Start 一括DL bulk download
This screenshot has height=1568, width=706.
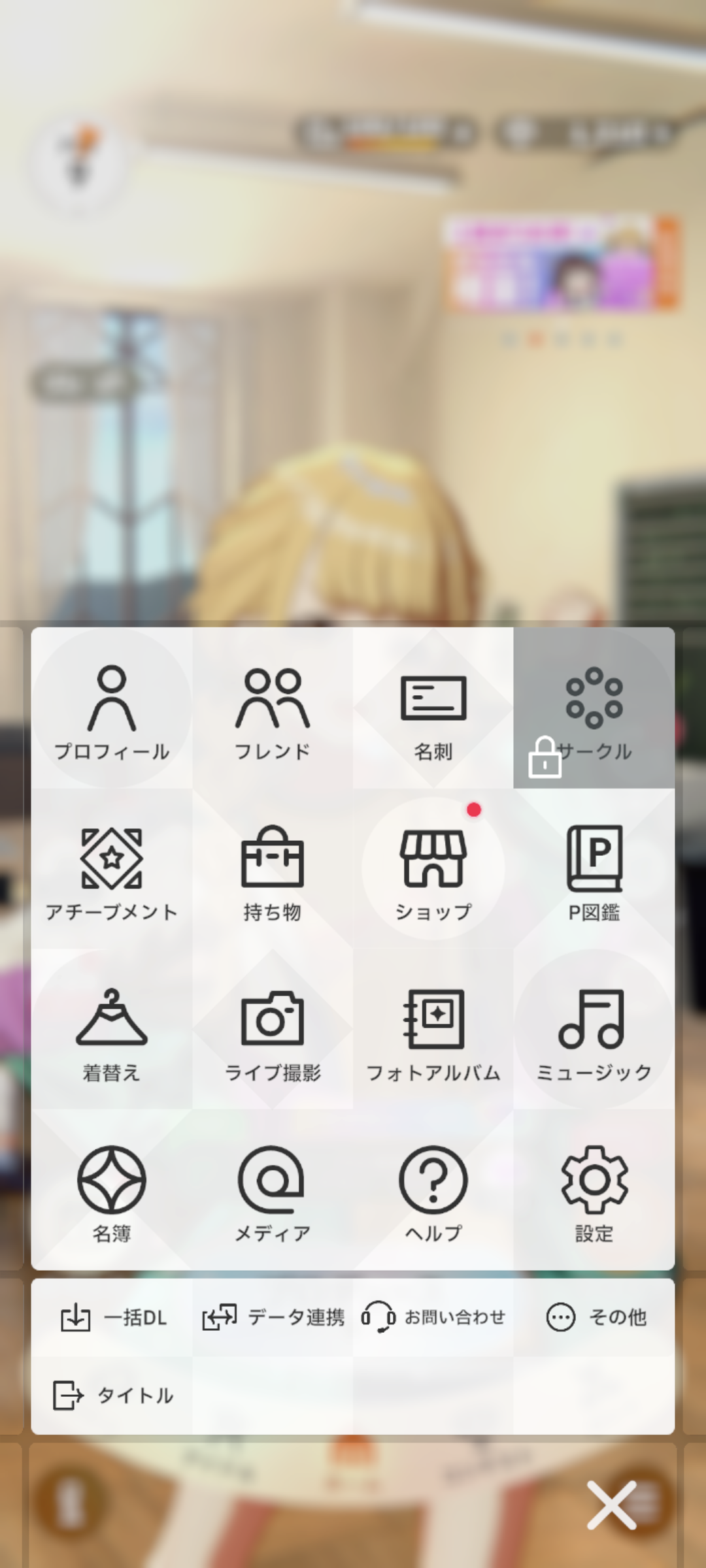click(x=112, y=1317)
